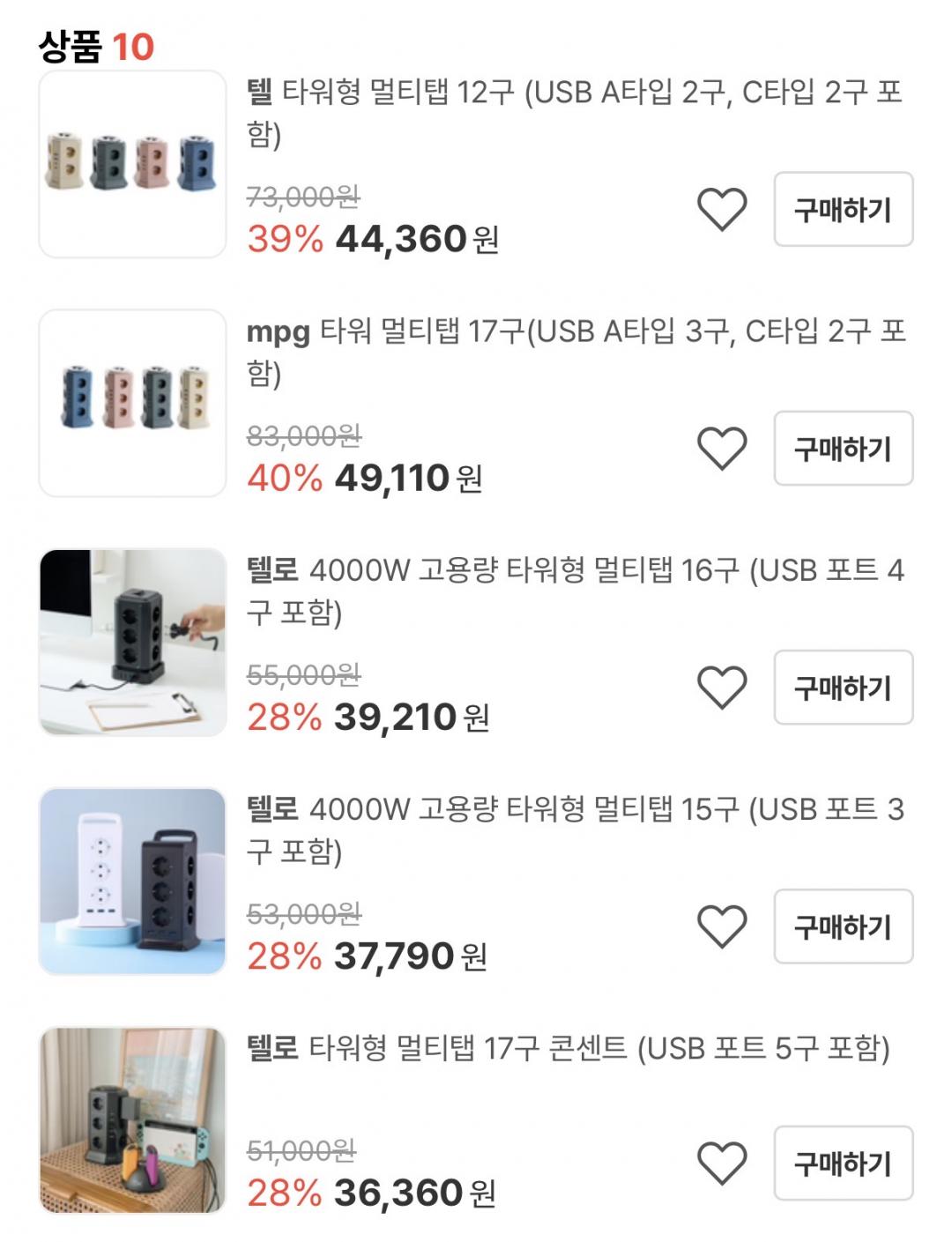The height and width of the screenshot is (1242, 952).
Task: Buy the 텔로 타워형 멀티탭 17구 콘센트
Action: (843, 1164)
